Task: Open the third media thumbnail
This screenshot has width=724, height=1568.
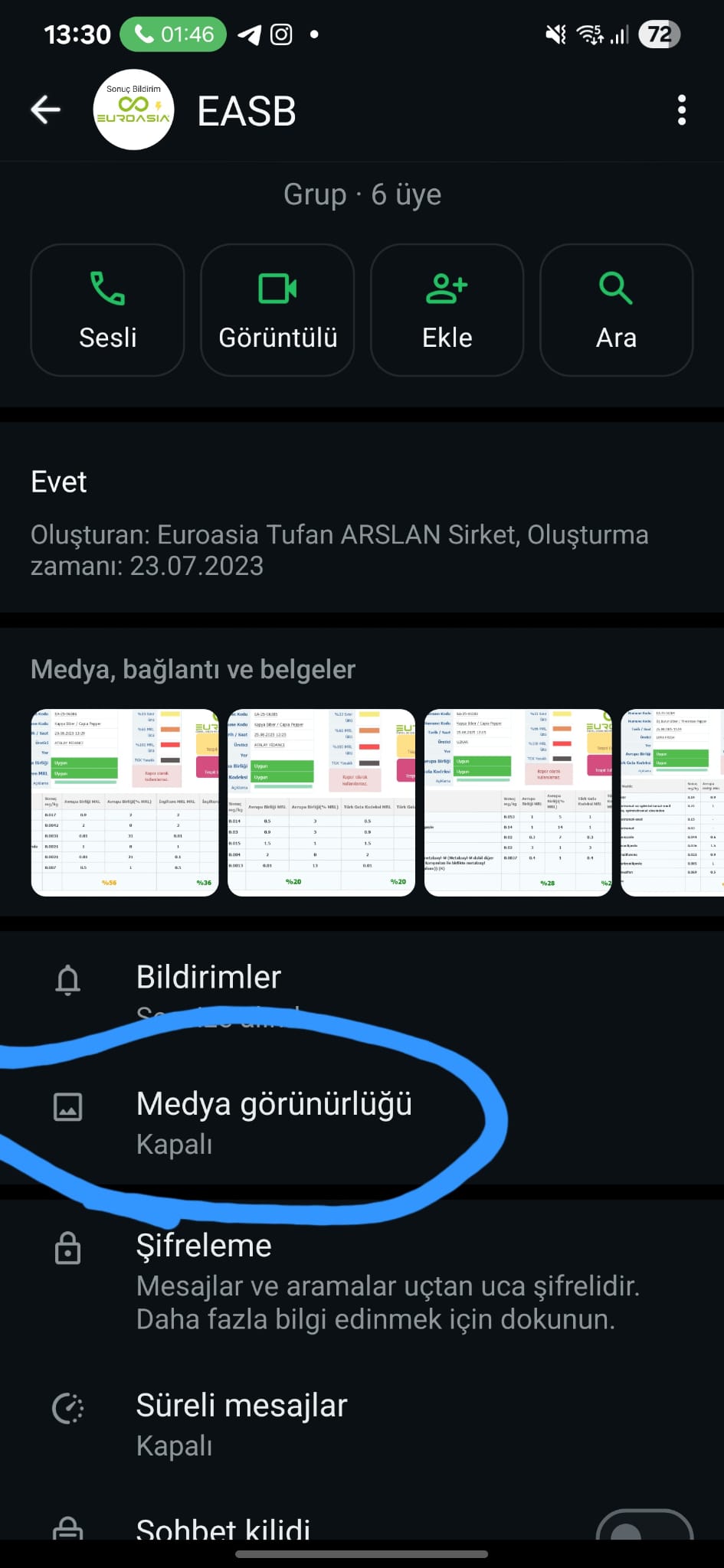Action: (x=518, y=802)
